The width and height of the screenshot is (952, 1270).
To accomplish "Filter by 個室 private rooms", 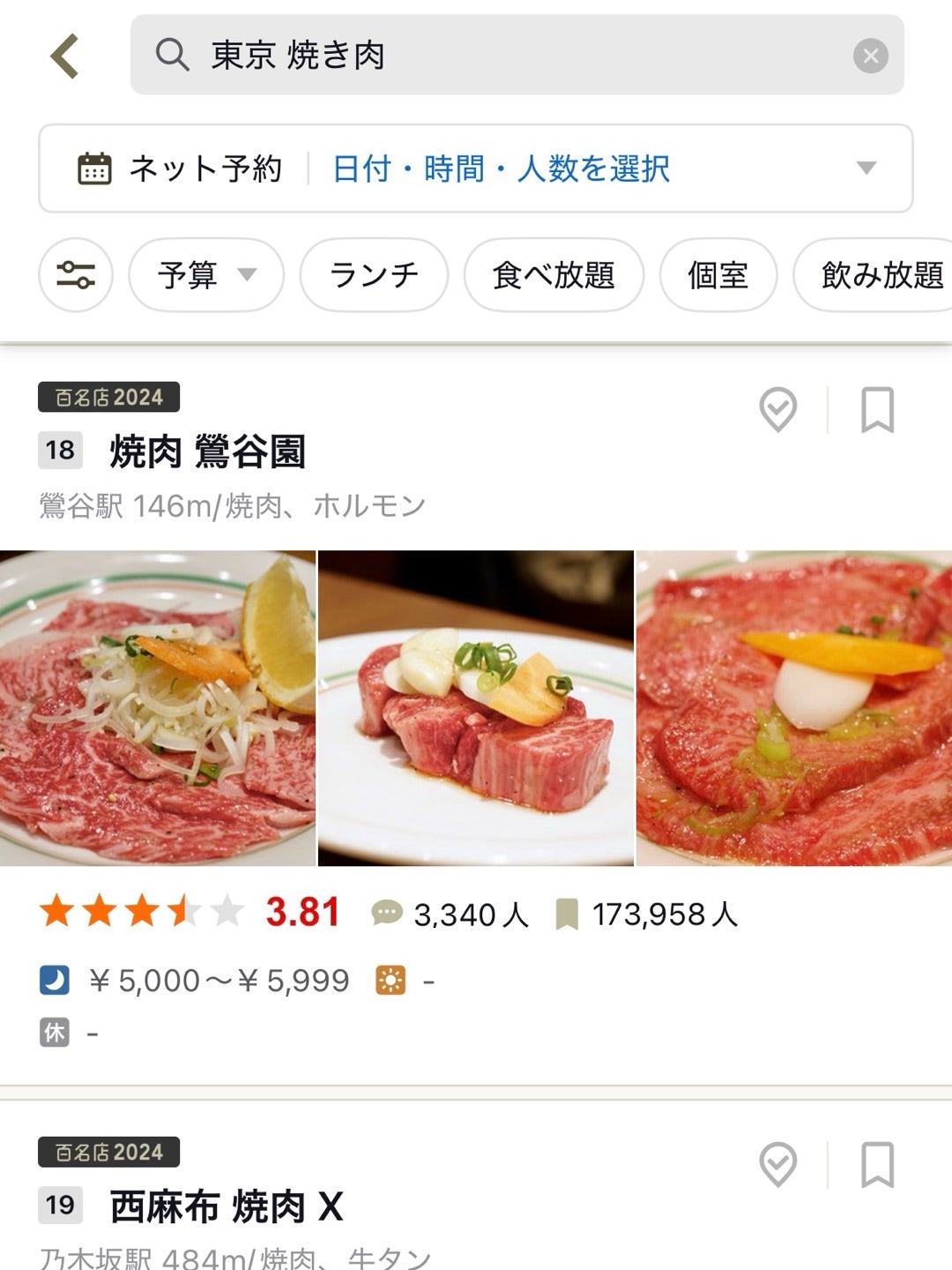I will click(x=718, y=275).
